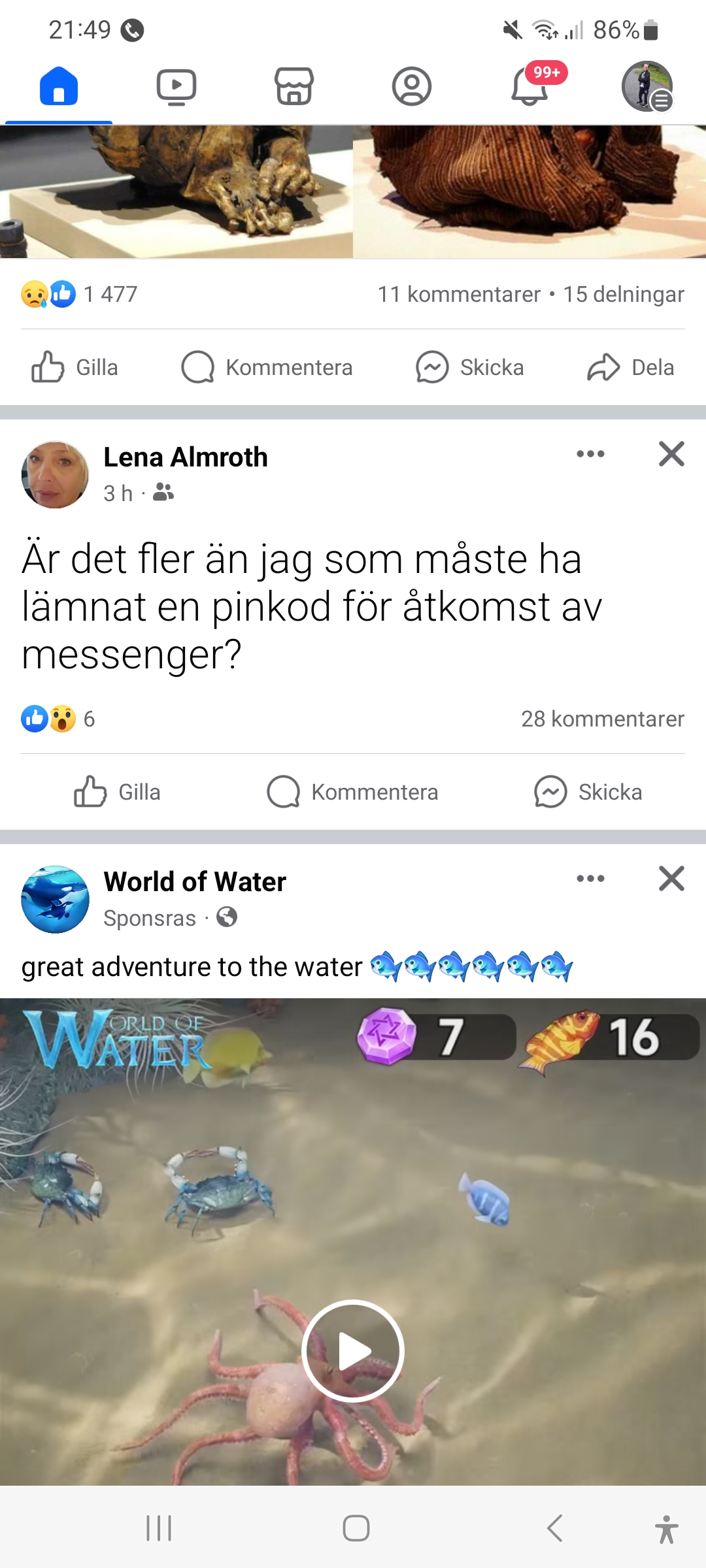Open the Profile tab
706x1568 pixels.
click(412, 86)
